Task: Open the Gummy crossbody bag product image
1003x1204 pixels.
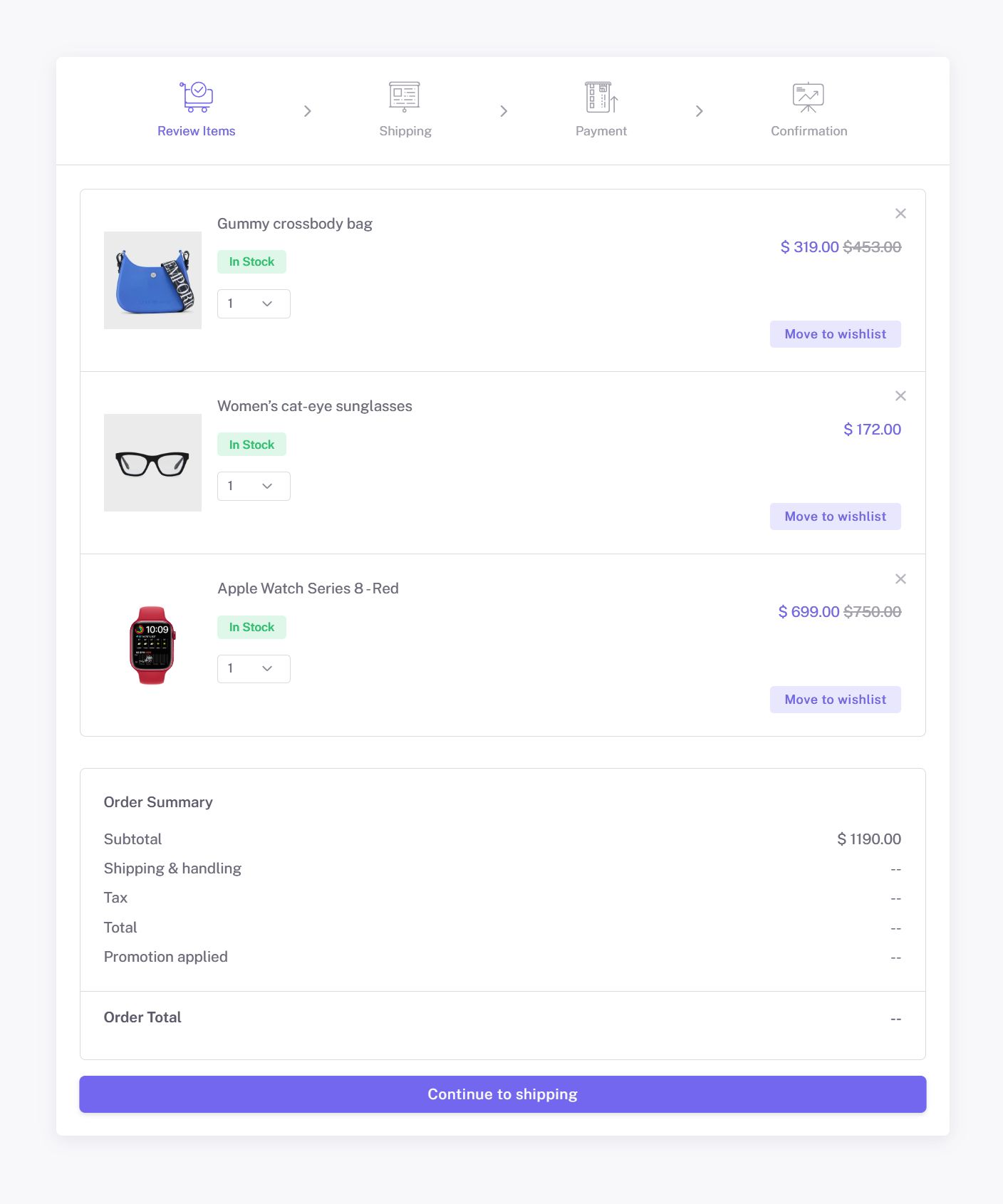Action: pyautogui.click(x=152, y=280)
